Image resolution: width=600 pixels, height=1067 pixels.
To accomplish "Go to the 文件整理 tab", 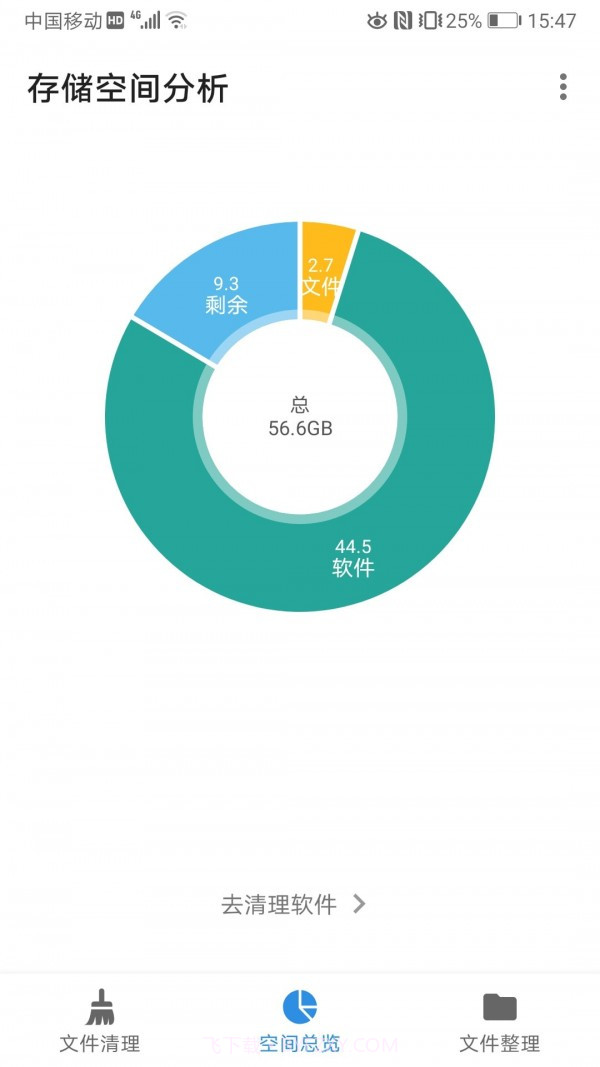I will (499, 1021).
